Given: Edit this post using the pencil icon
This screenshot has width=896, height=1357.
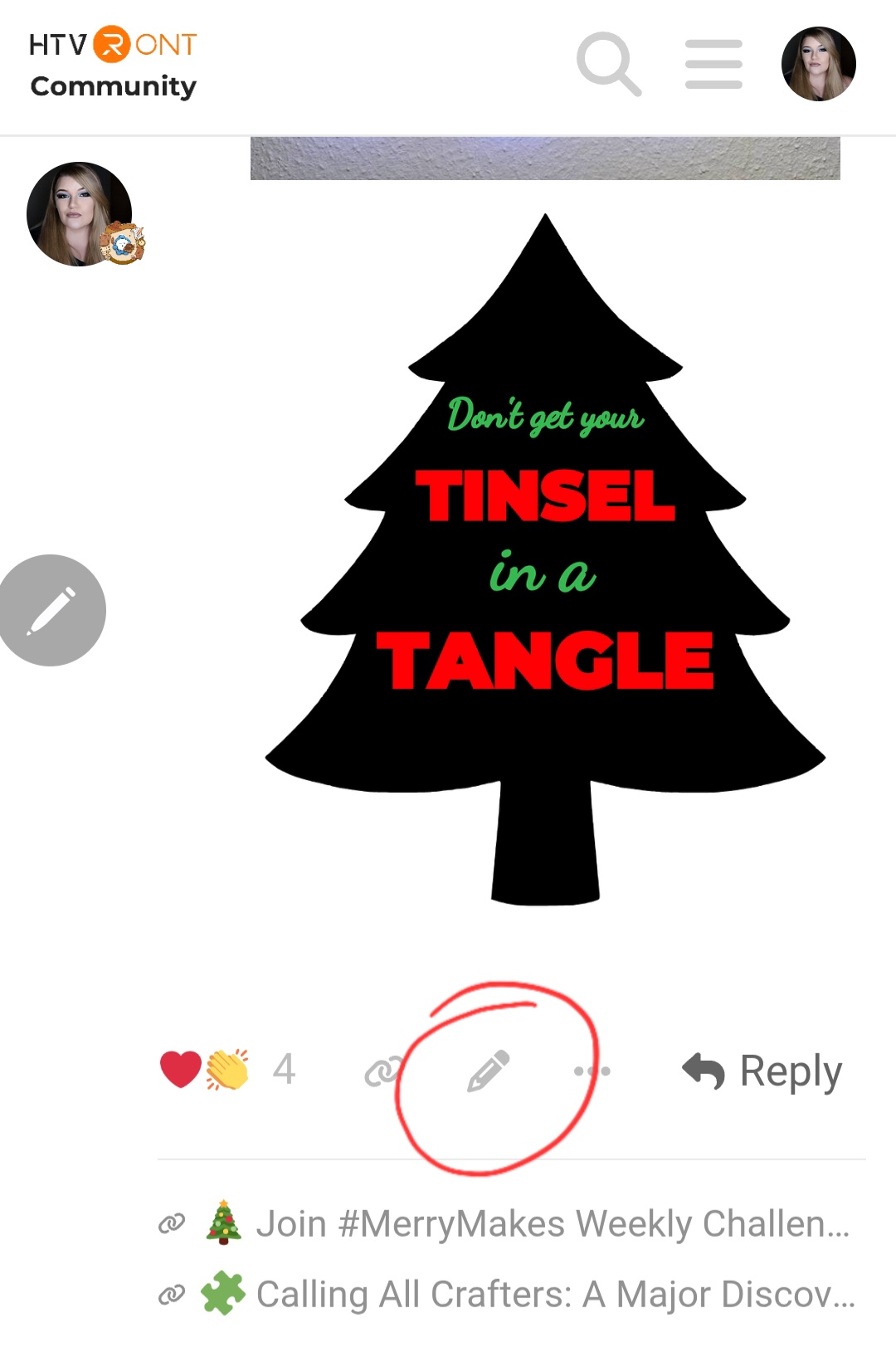Looking at the screenshot, I should tap(488, 1071).
